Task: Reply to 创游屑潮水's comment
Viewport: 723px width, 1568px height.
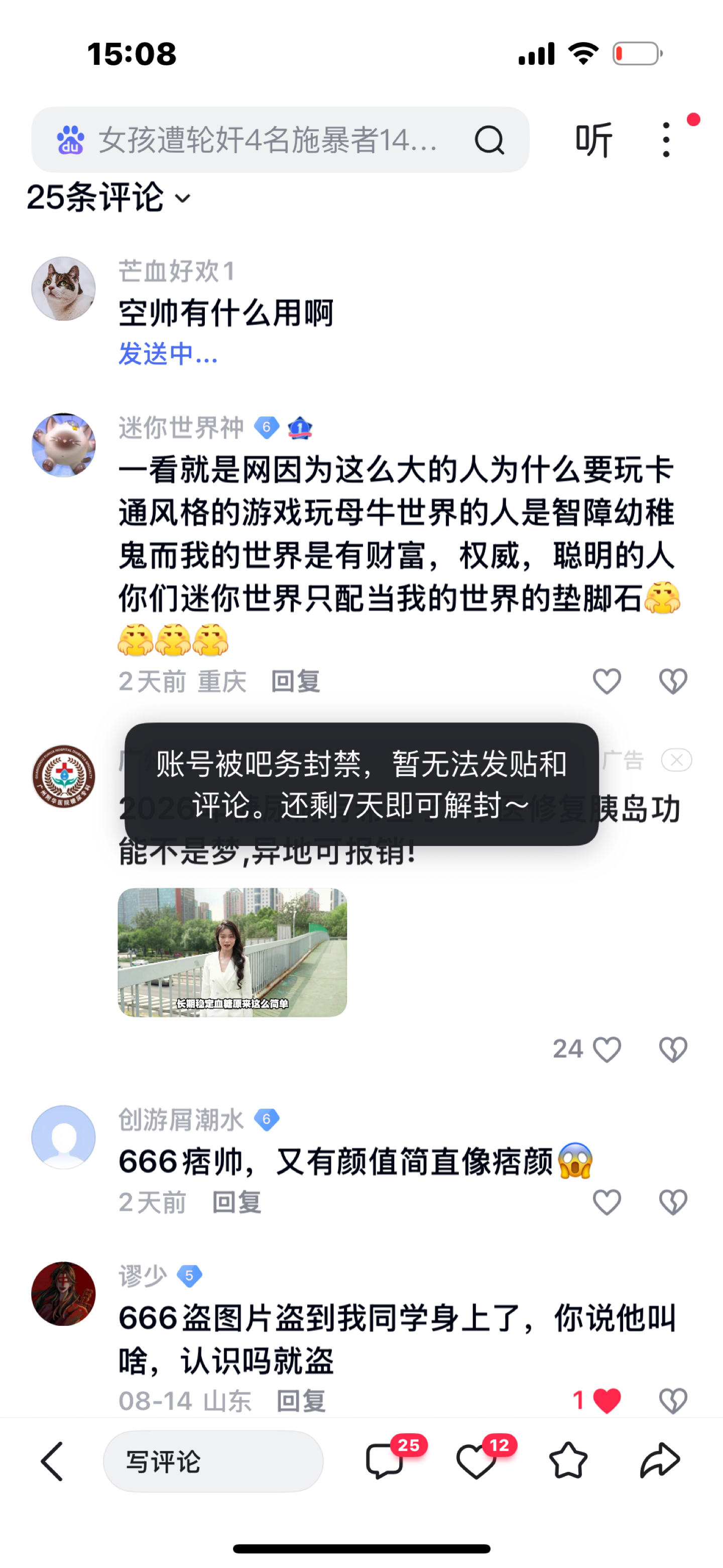Action: [x=237, y=1202]
